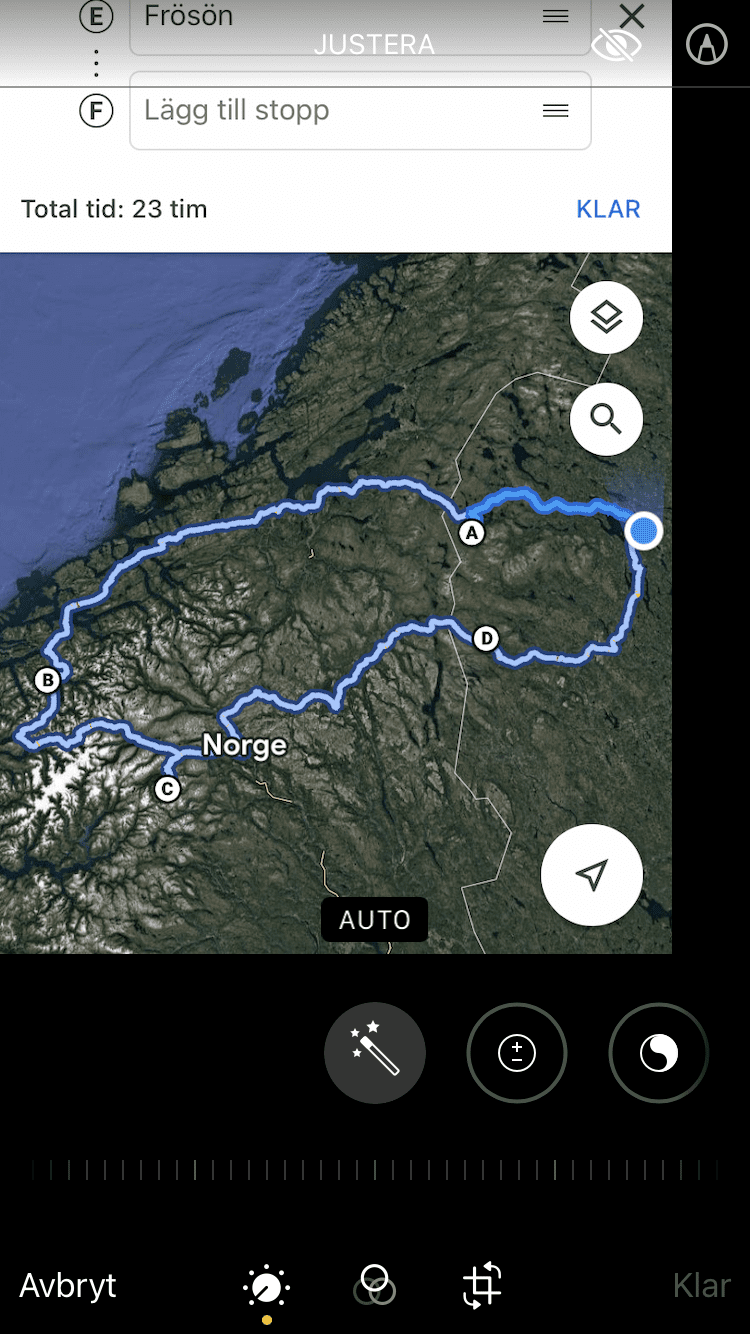The height and width of the screenshot is (1334, 750).
Task: Open the crop and rotate tab
Action: tap(482, 1285)
